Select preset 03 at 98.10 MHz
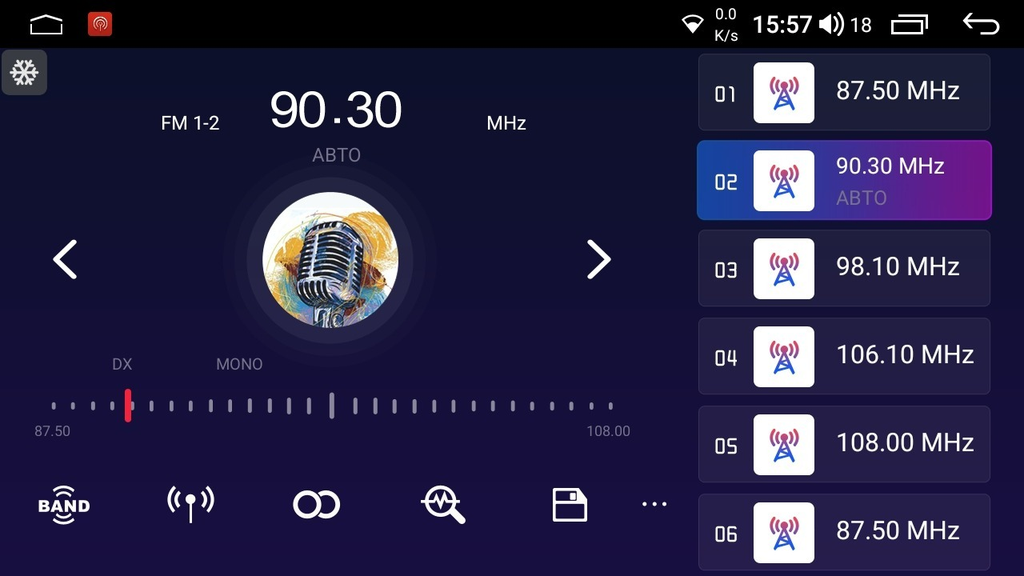Image resolution: width=1024 pixels, height=576 pixels. [x=843, y=268]
